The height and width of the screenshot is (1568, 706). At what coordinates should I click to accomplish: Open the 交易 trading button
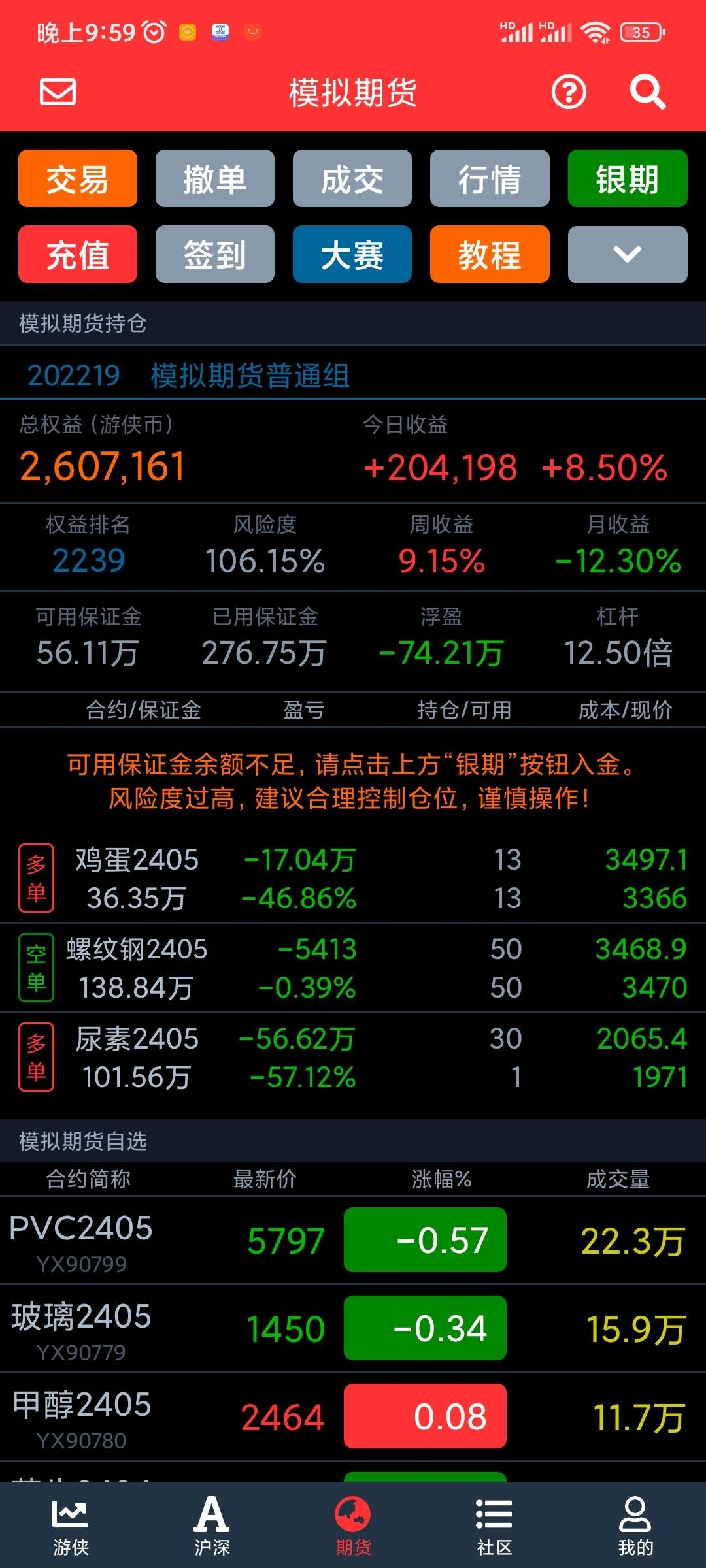tap(78, 178)
